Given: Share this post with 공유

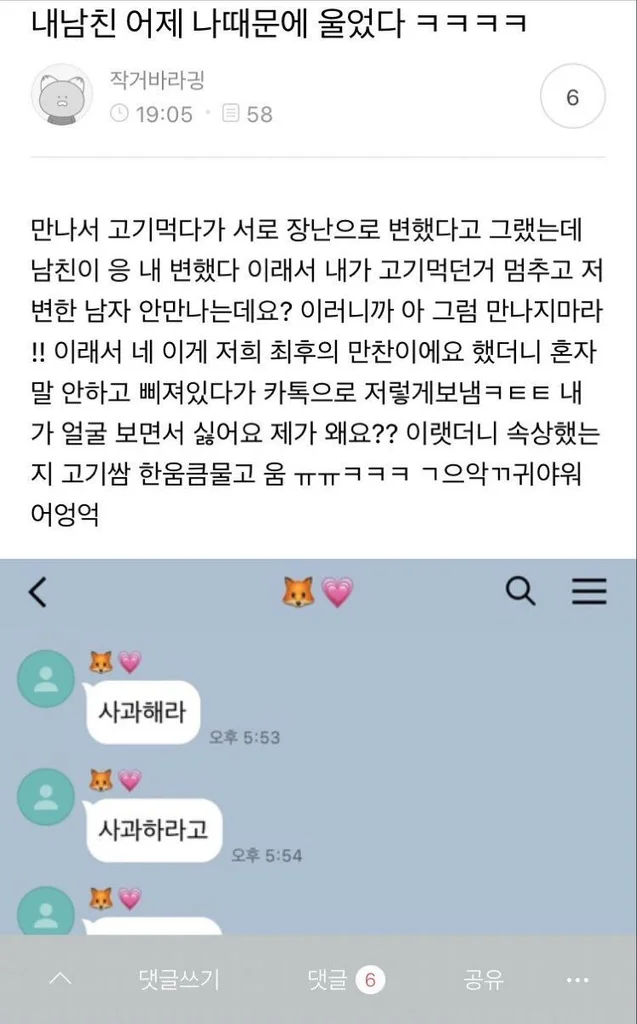Looking at the screenshot, I should point(483,980).
